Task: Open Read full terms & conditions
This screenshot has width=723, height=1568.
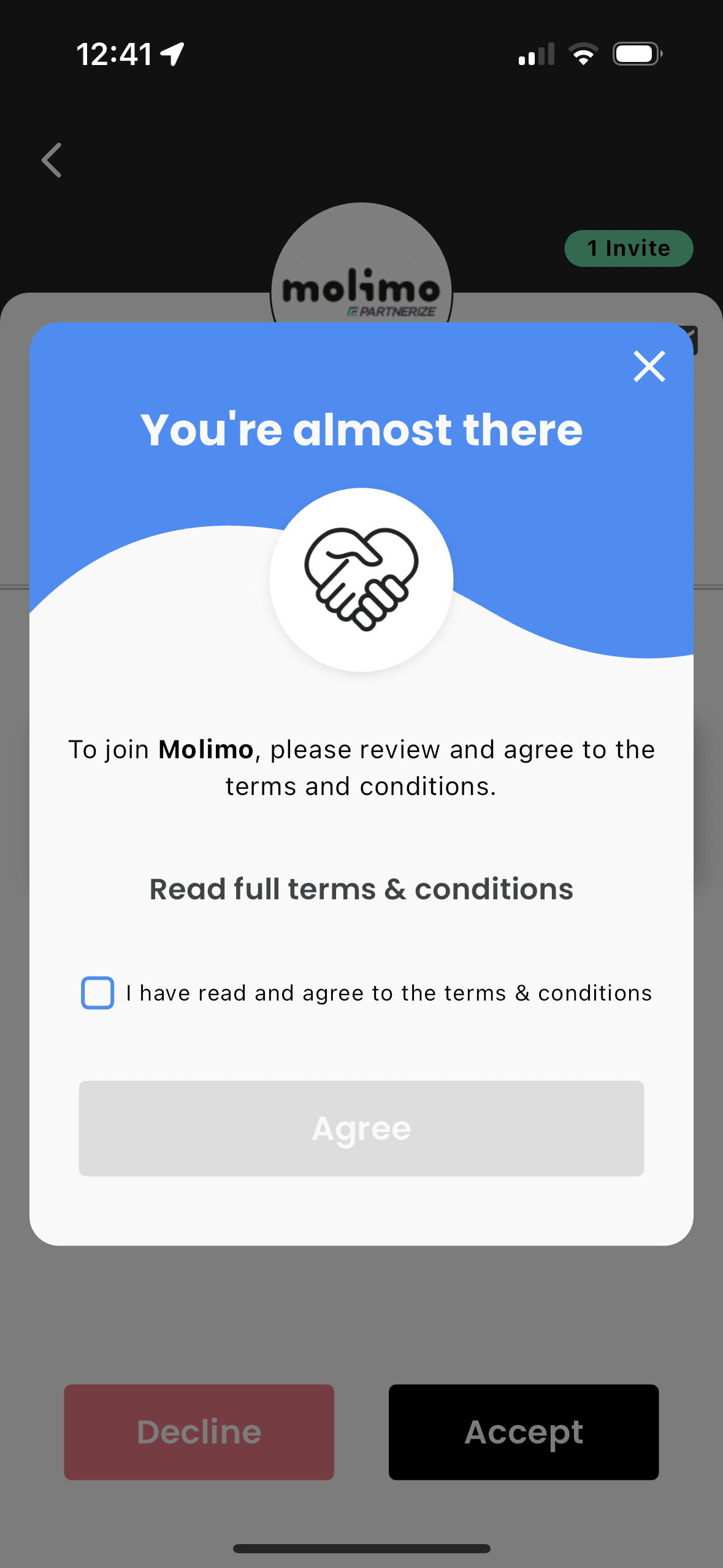Action: pos(361,889)
